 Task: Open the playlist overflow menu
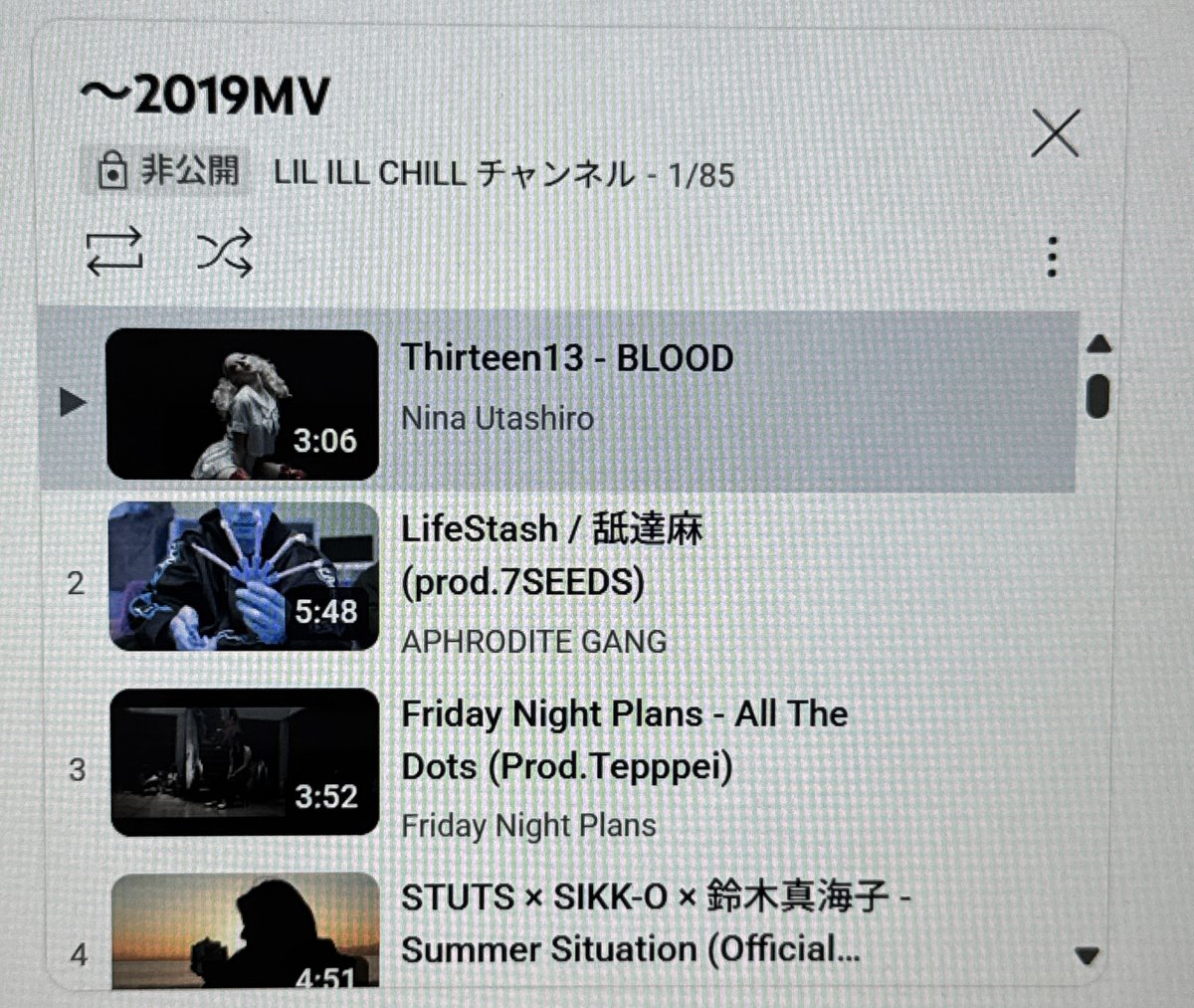(x=1052, y=257)
